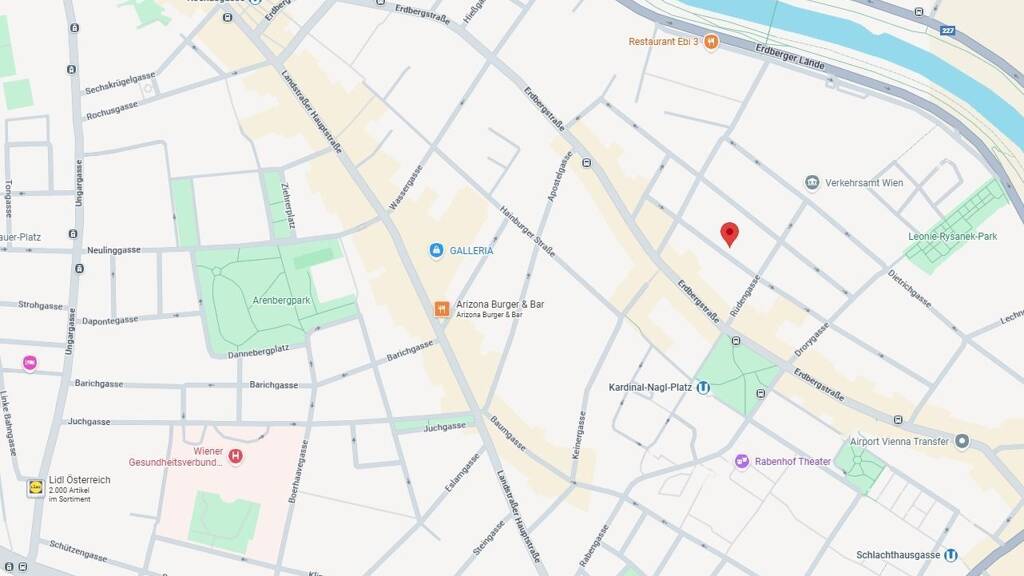
Task: Open the Airport Vienna Transfer marker
Action: [962, 441]
